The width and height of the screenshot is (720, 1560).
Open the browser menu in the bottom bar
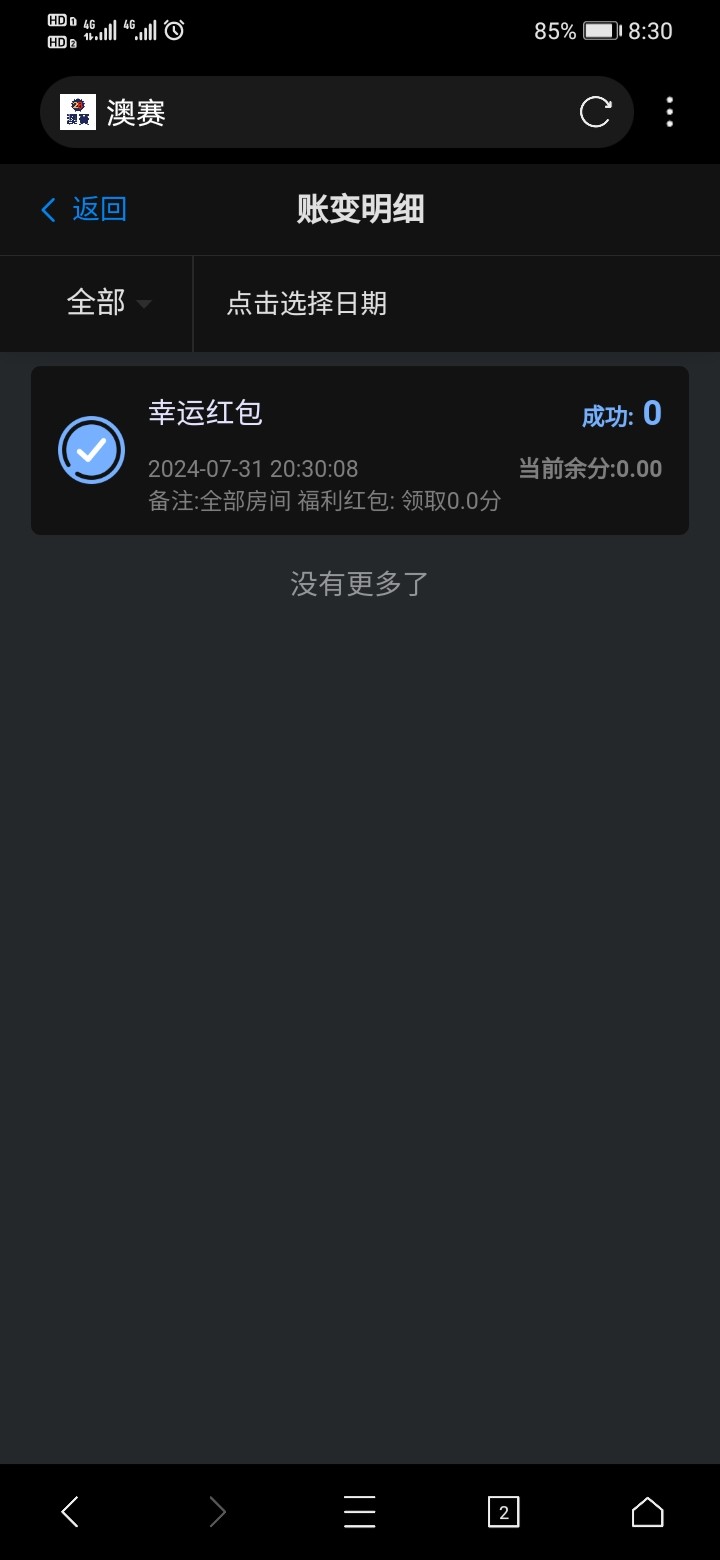(360, 1512)
